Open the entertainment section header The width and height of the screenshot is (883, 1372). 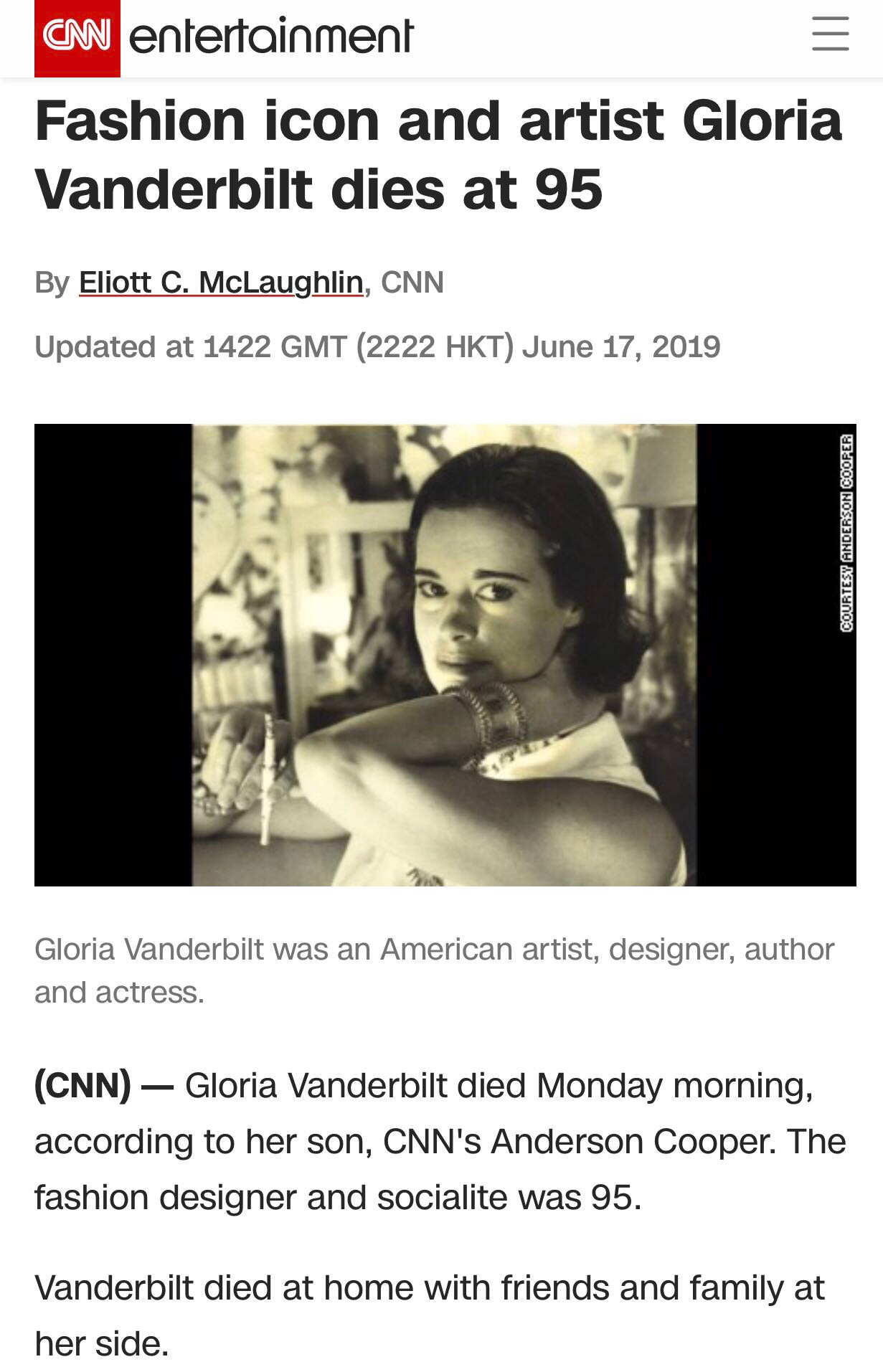tap(270, 36)
